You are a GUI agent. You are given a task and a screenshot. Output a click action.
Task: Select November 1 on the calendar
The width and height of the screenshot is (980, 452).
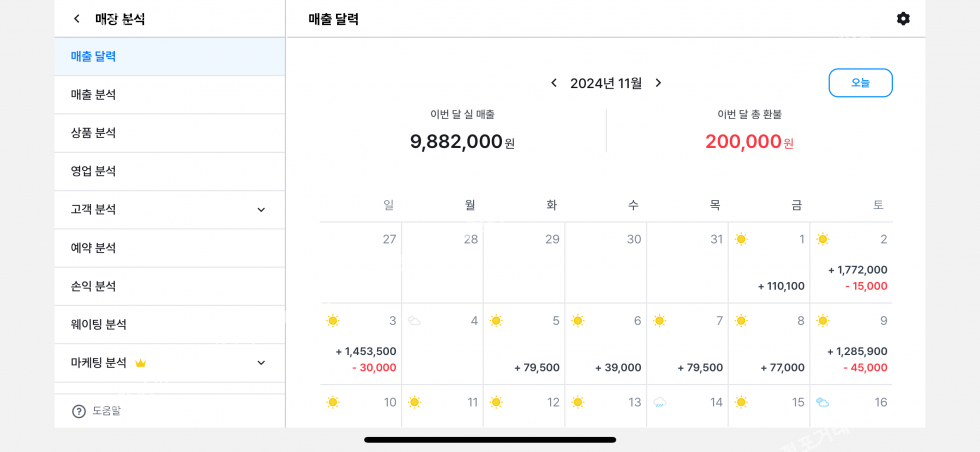[x=769, y=263]
